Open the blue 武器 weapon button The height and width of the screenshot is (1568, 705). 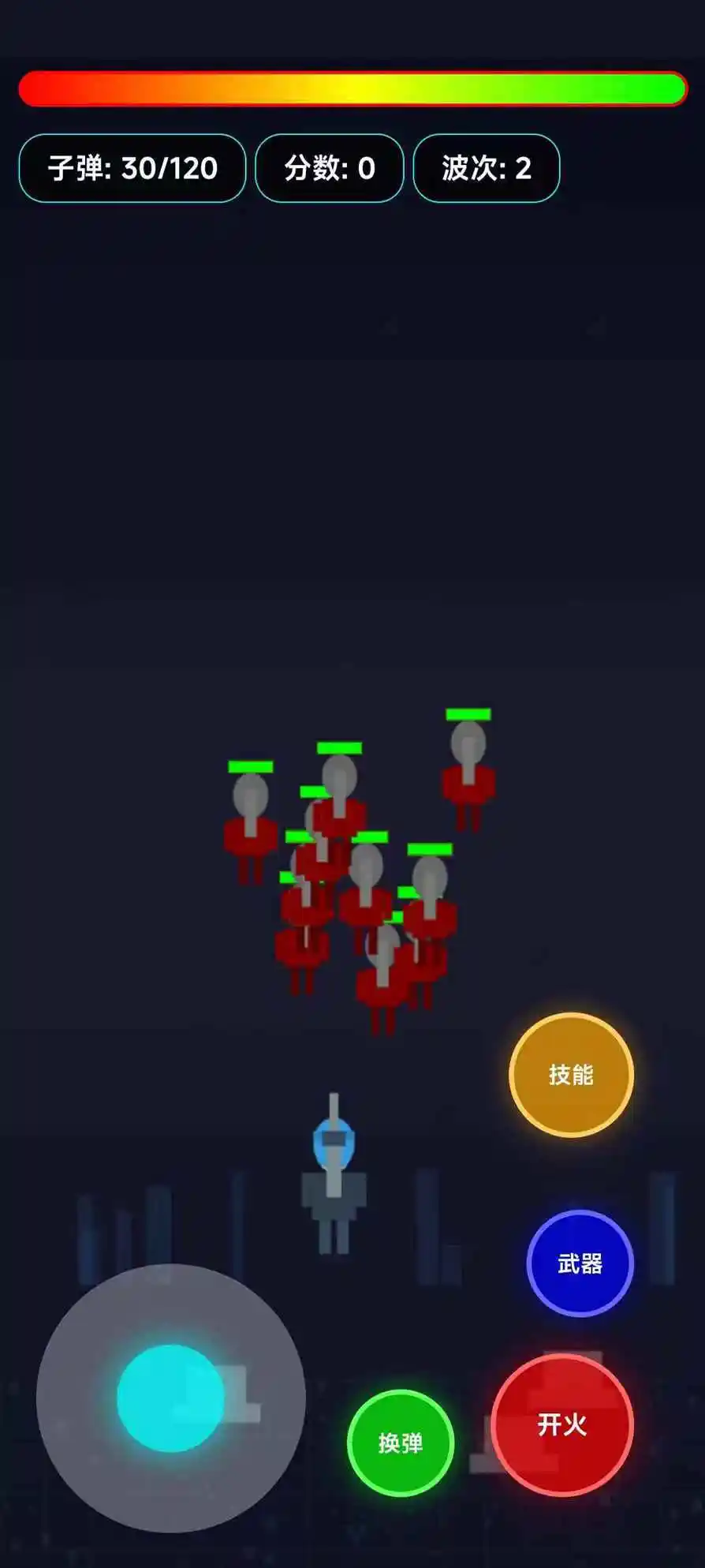coord(580,1263)
